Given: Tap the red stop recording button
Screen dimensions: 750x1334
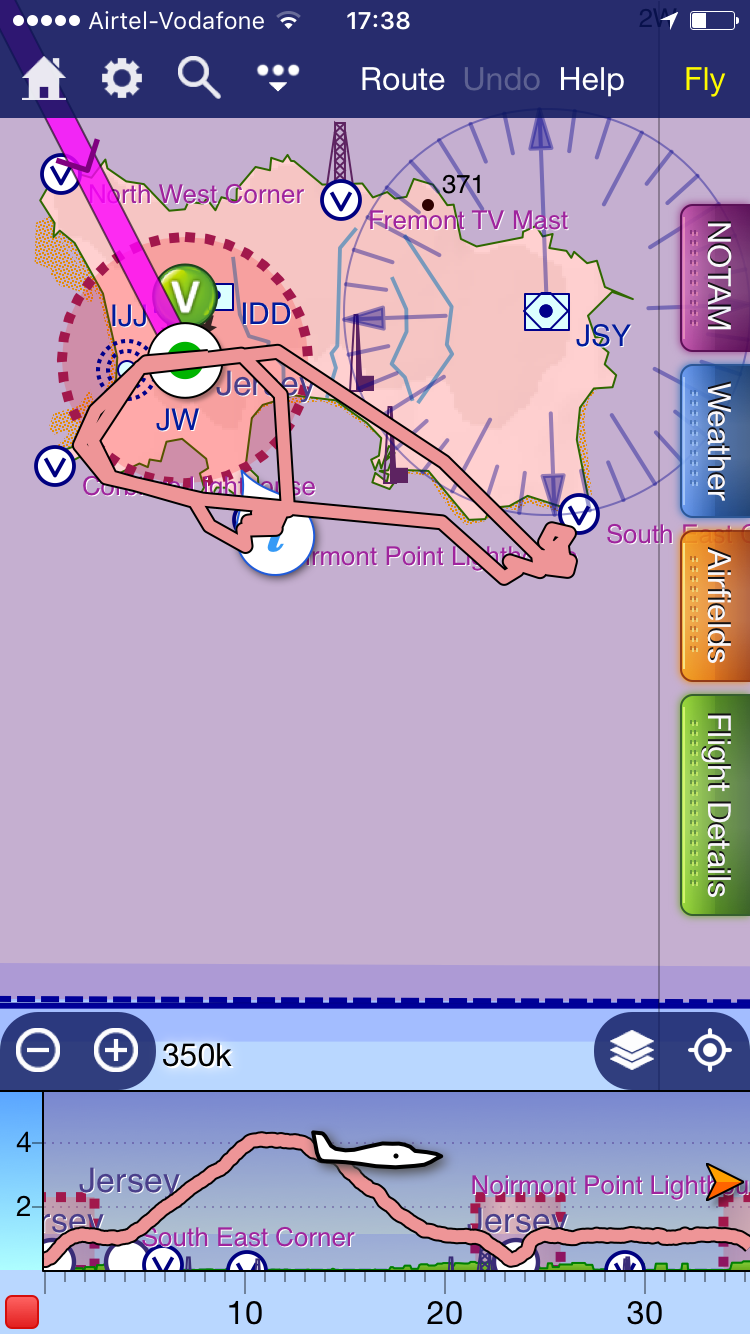Looking at the screenshot, I should (x=22, y=1311).
